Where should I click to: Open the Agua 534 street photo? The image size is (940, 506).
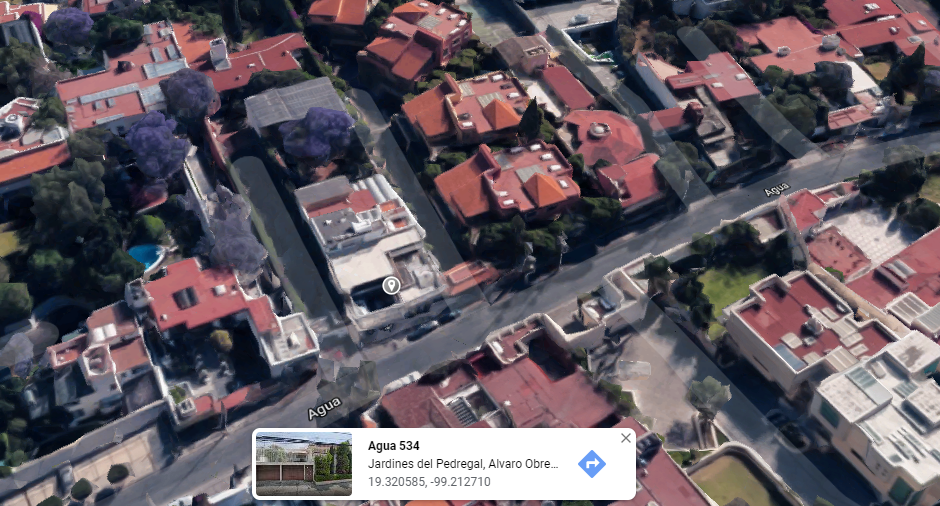304,464
